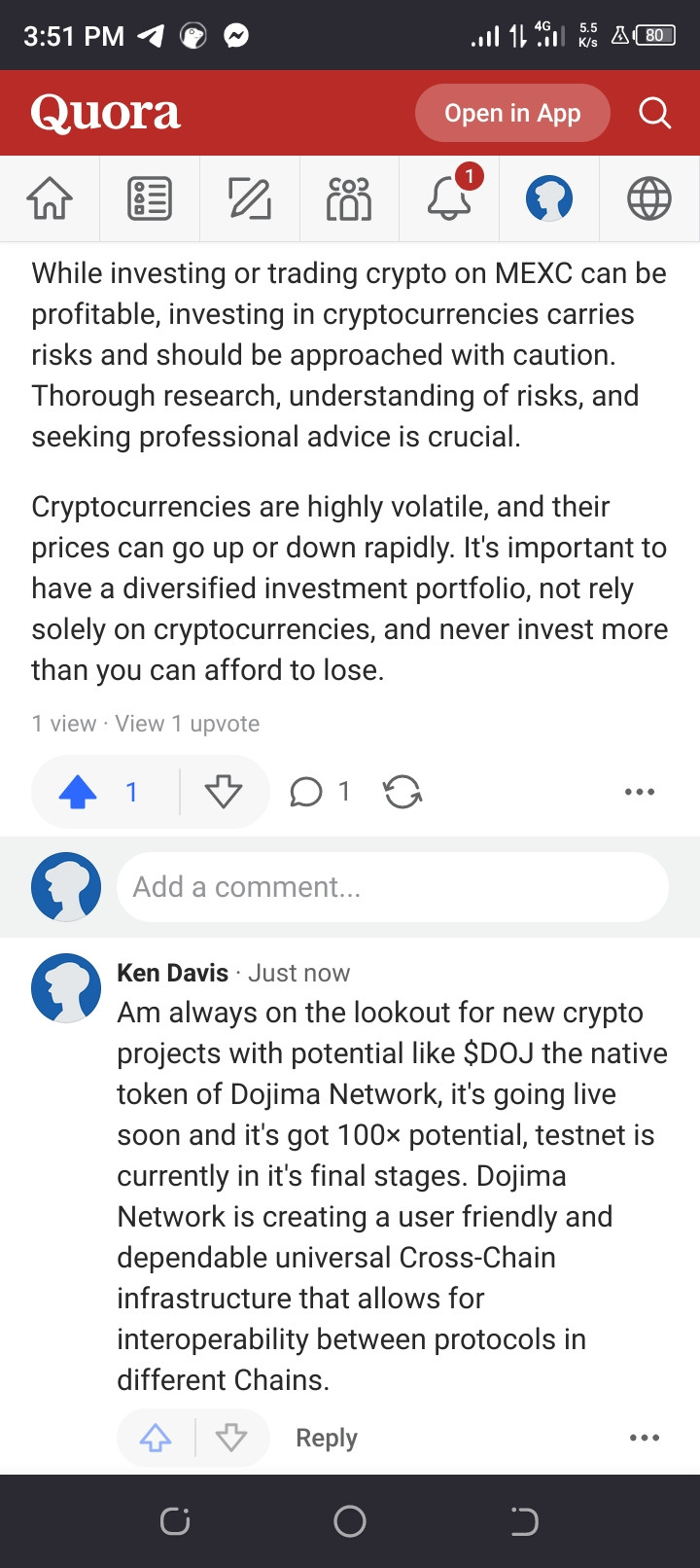View comments on the answer
Image resolution: width=700 pixels, height=1568 pixels.
pos(306,793)
